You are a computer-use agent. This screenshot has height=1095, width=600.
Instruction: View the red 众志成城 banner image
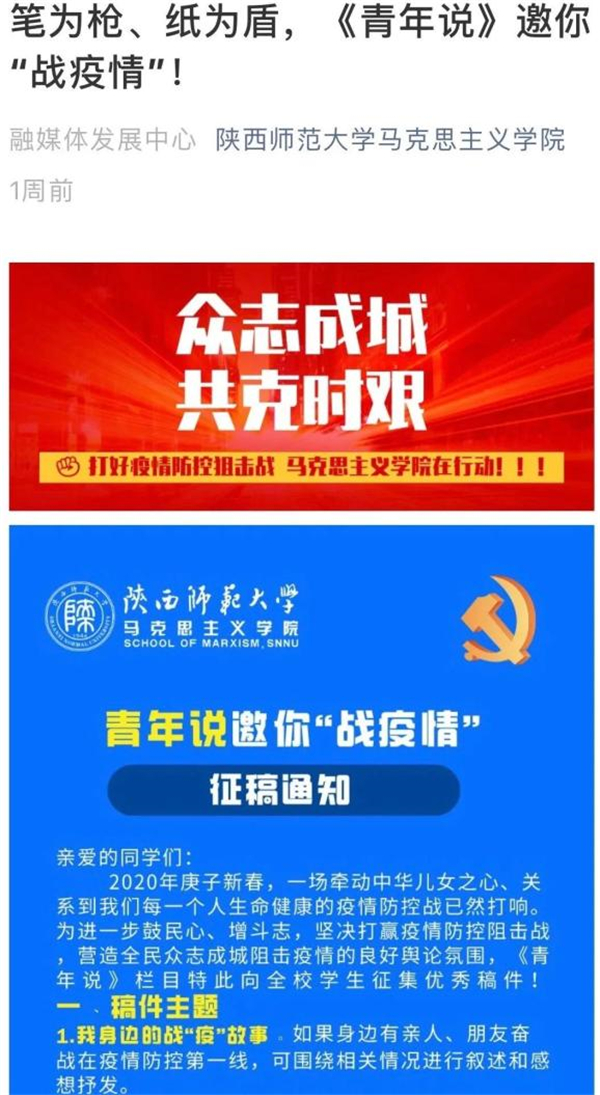(x=300, y=385)
